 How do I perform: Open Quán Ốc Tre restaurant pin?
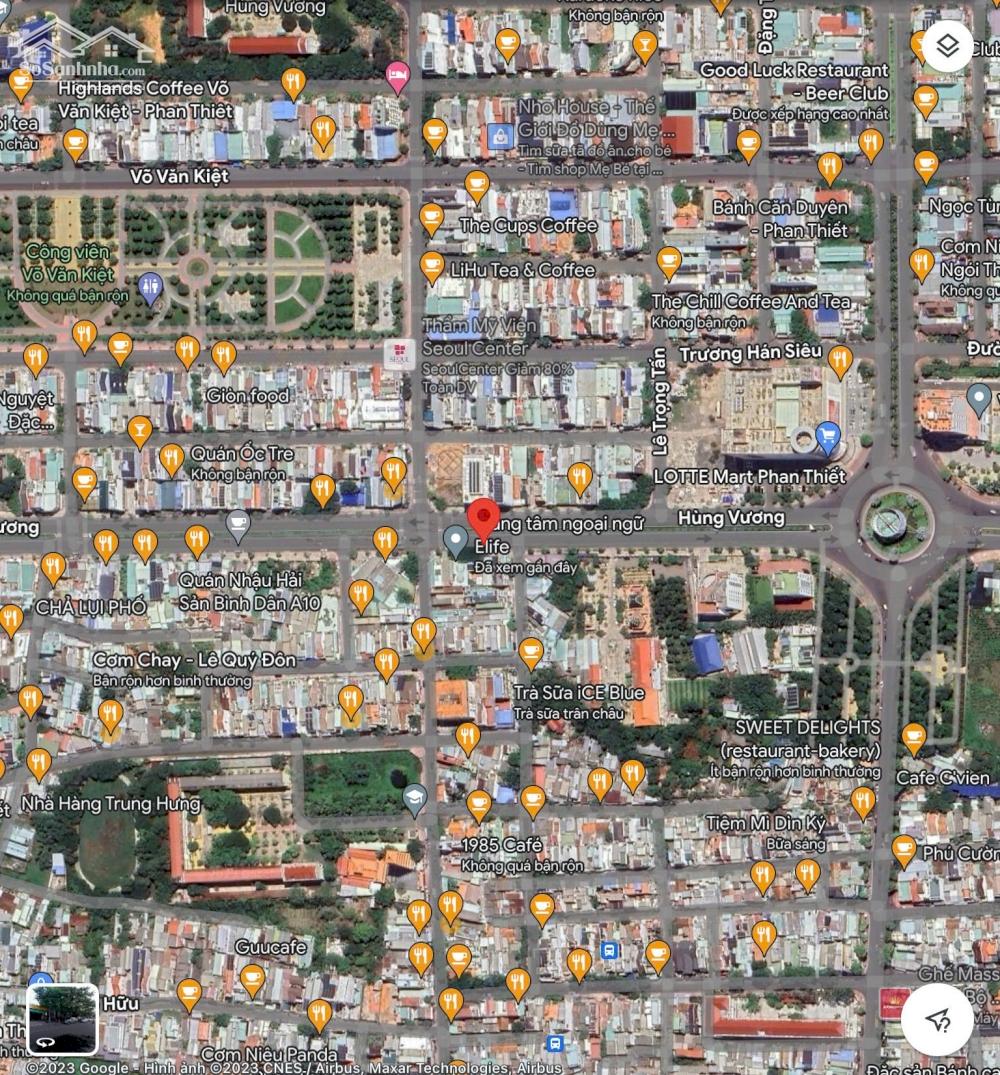pyautogui.click(x=172, y=459)
